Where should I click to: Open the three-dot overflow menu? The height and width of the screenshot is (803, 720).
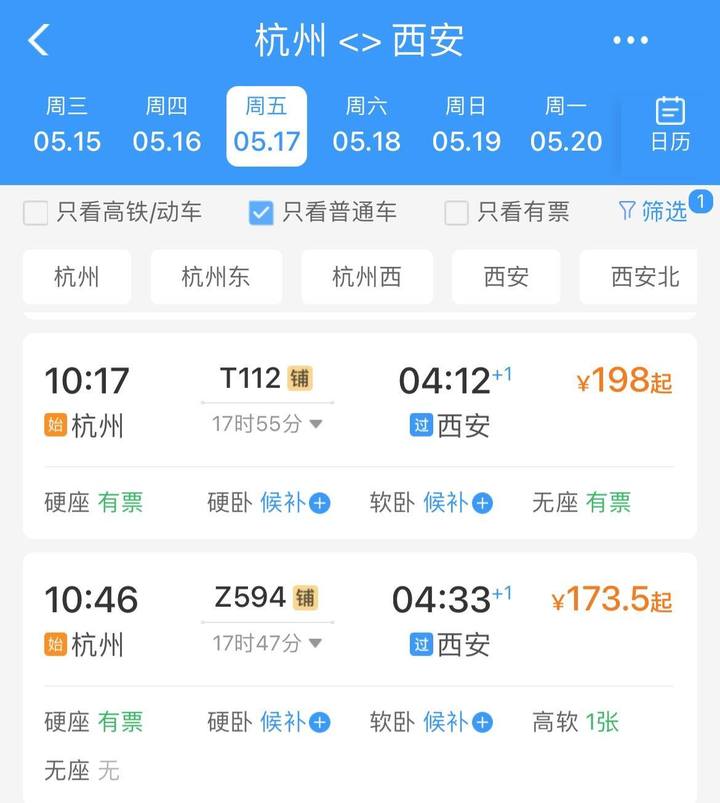(x=630, y=41)
